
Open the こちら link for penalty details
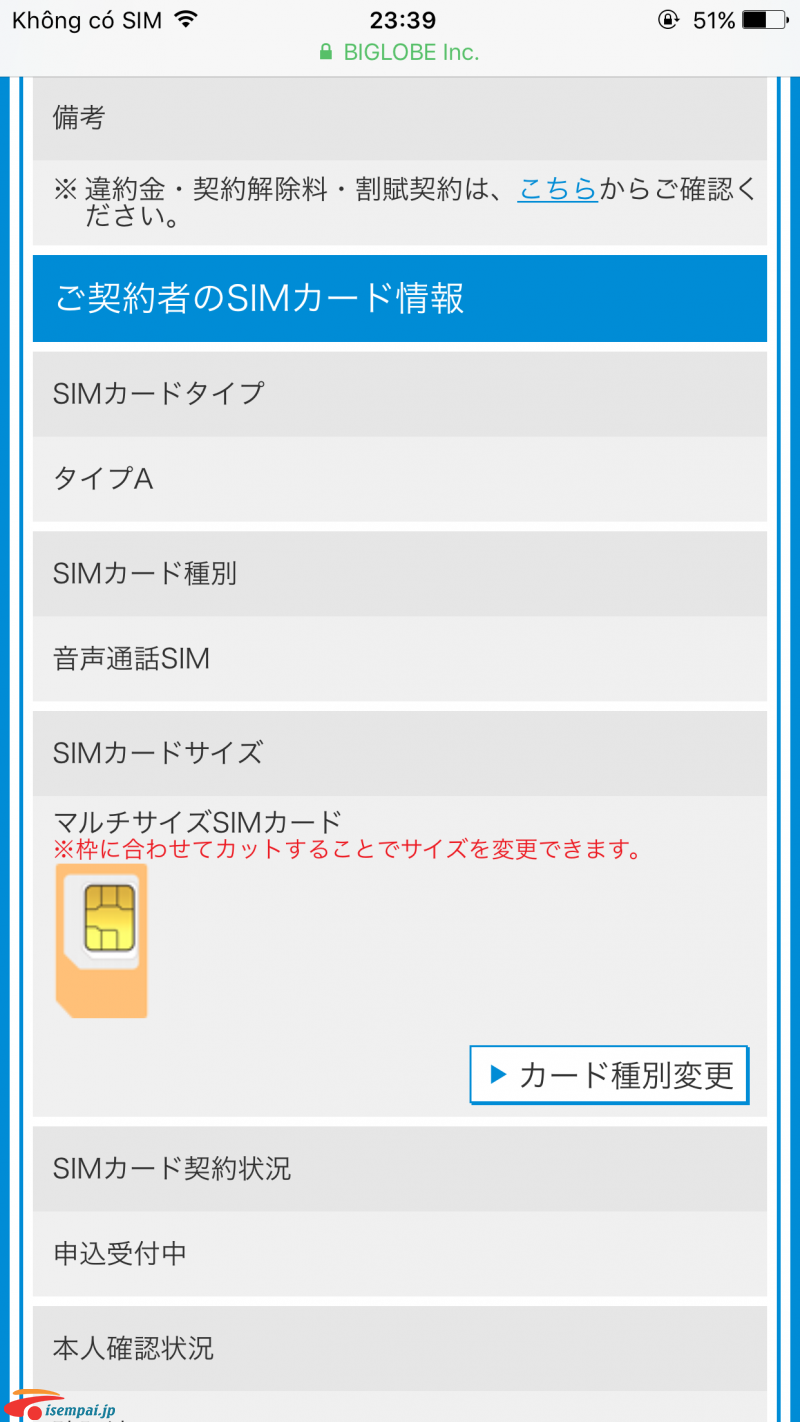point(557,189)
